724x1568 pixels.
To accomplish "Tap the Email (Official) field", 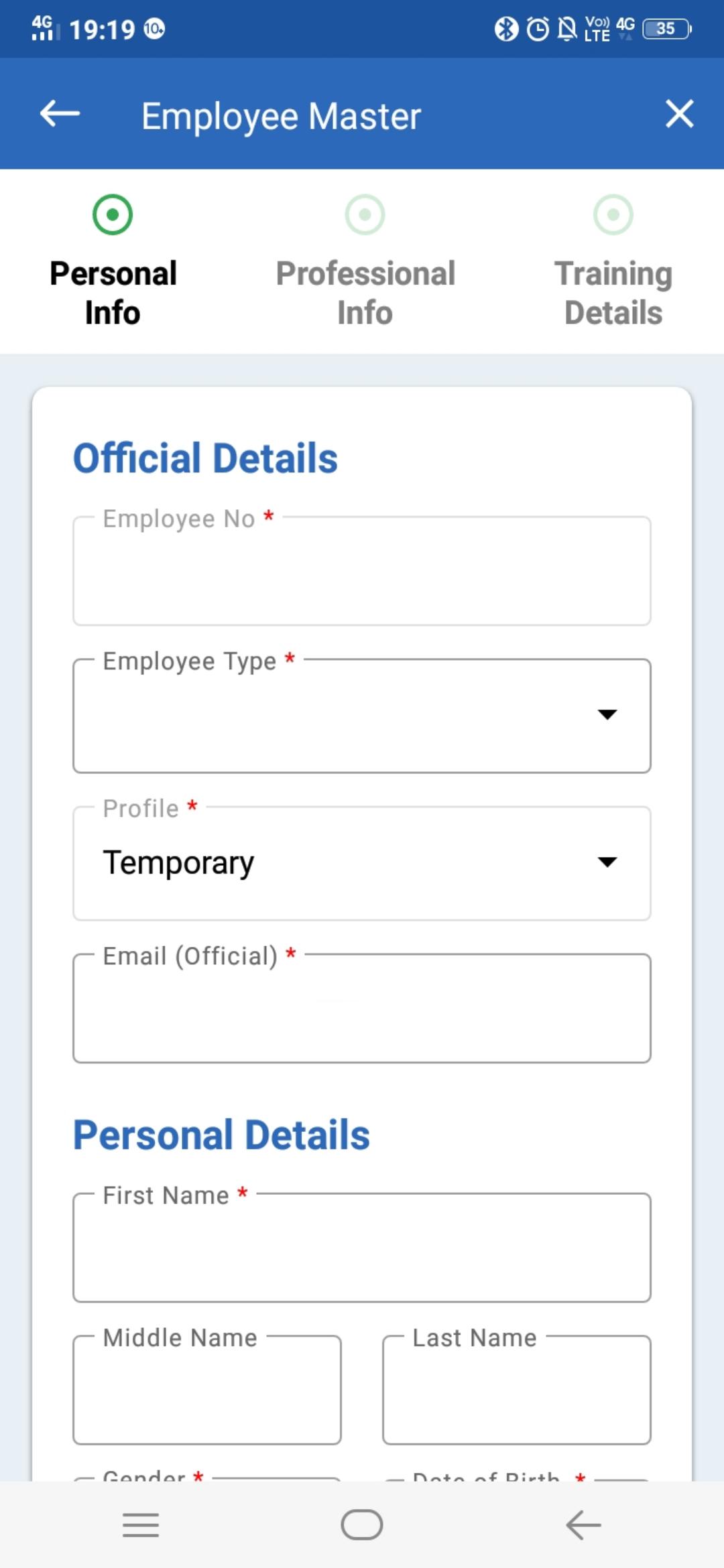I will [362, 1008].
